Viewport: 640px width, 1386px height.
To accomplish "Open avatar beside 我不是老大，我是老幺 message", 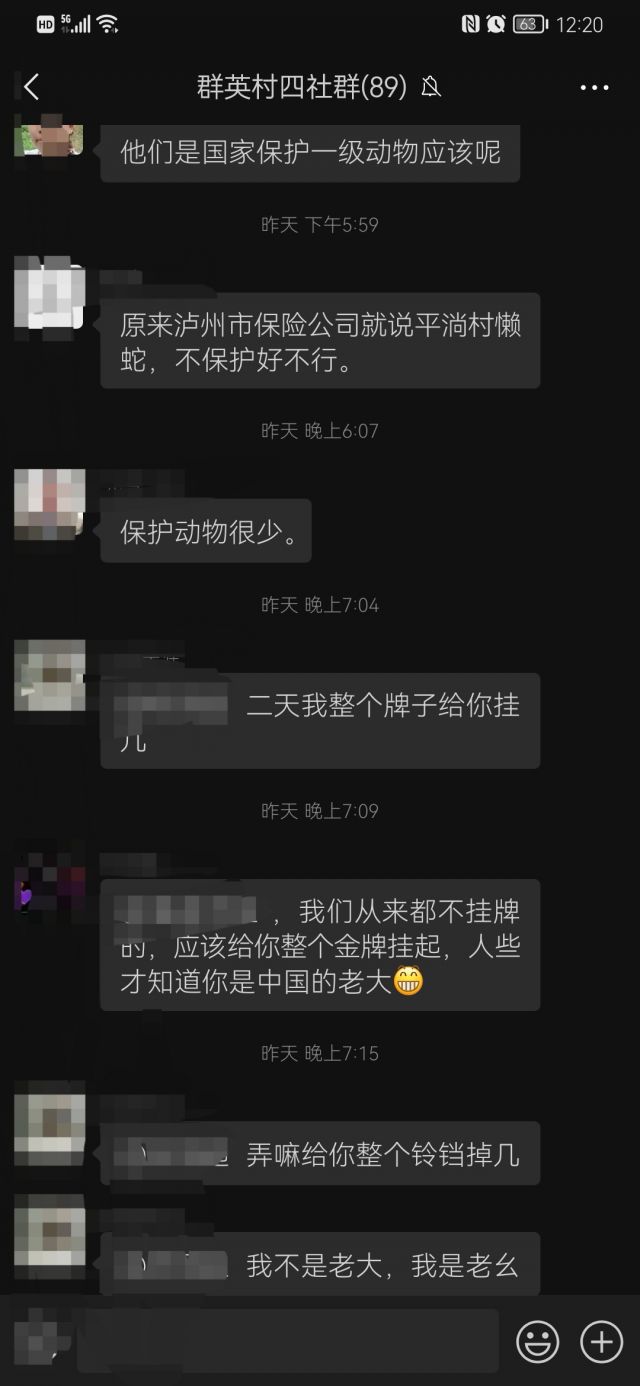I will pos(50,1230).
